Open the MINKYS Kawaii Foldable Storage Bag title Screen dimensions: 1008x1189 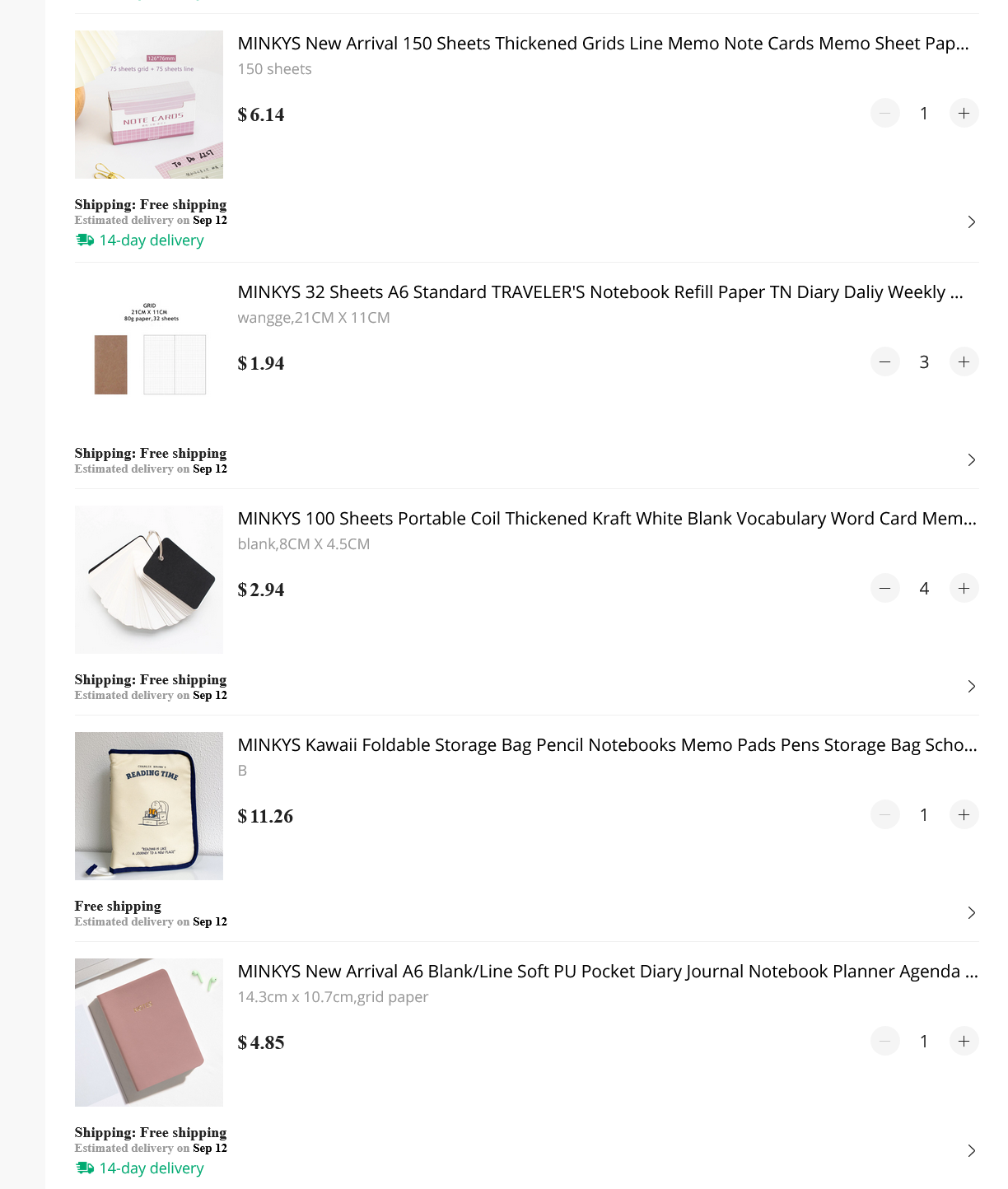tap(607, 745)
